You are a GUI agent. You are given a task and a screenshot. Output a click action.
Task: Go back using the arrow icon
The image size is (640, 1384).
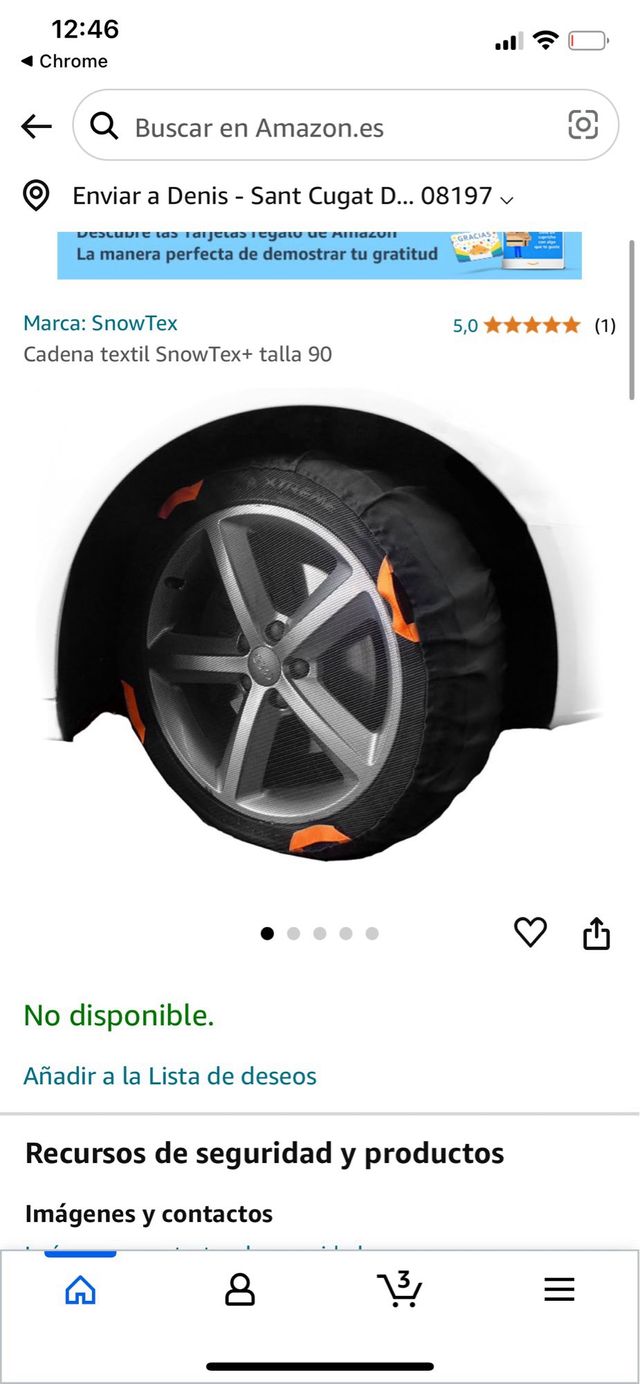[36, 126]
